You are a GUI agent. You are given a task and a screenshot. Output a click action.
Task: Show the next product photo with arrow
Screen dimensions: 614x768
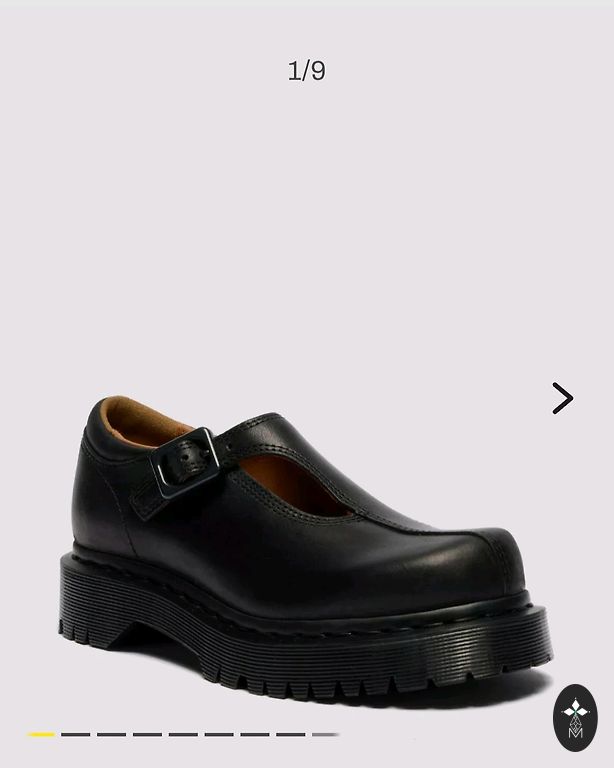click(563, 398)
